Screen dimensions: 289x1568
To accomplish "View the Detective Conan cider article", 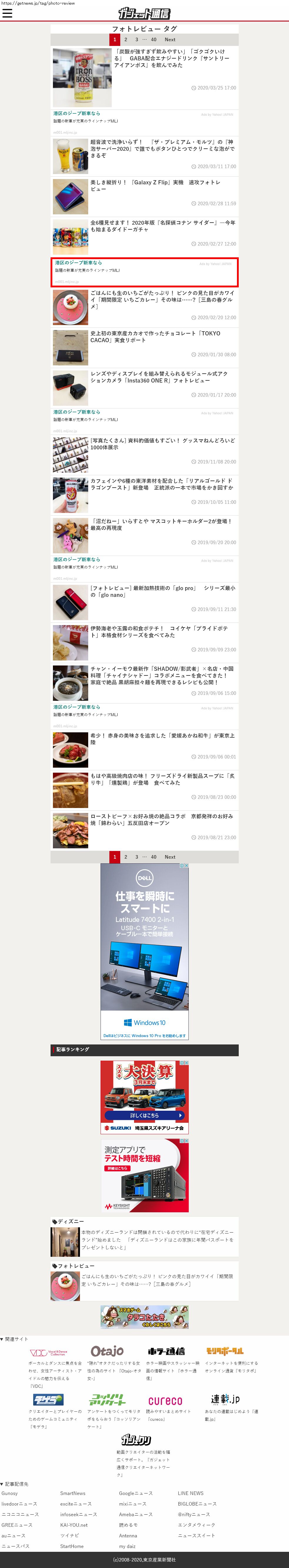I will click(x=163, y=226).
